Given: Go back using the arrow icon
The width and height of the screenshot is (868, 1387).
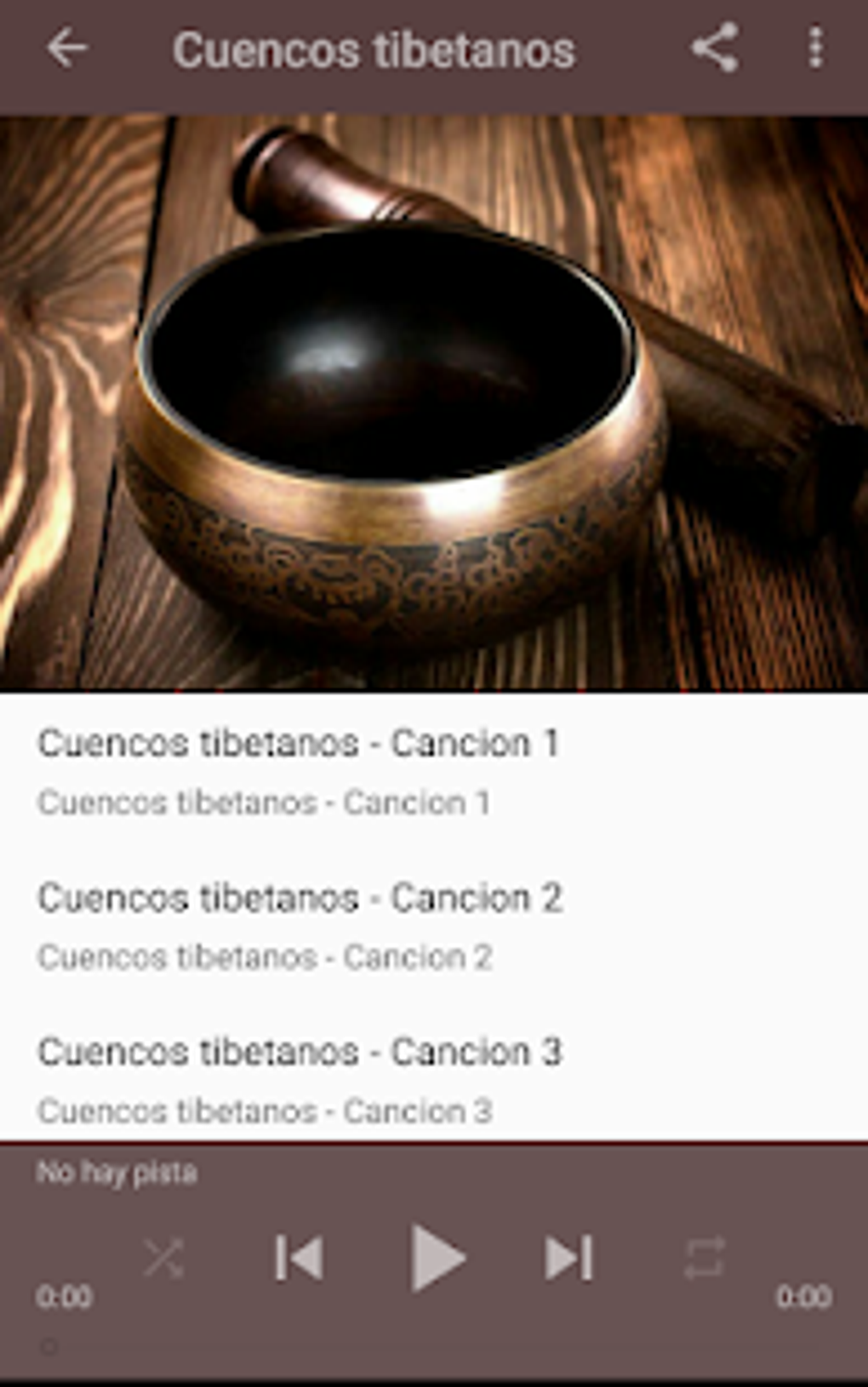Looking at the screenshot, I should pyautogui.click(x=66, y=48).
